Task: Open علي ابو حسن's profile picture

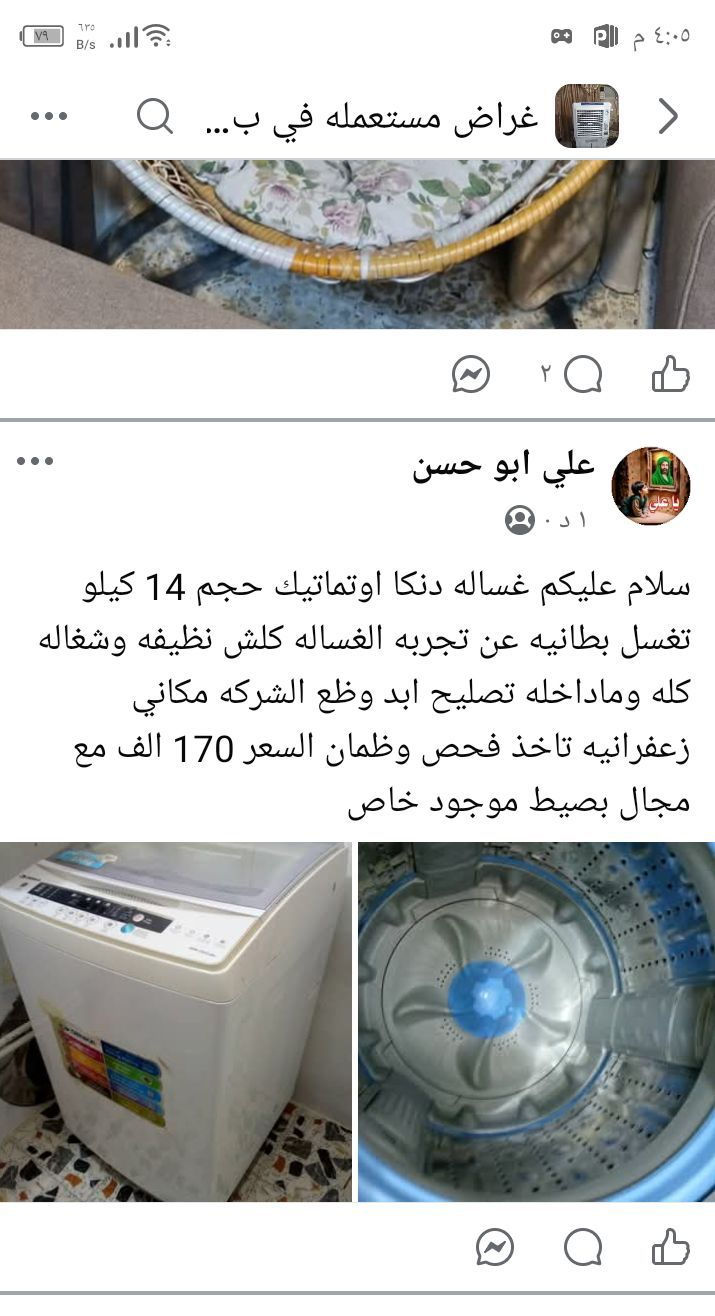Action: [x=650, y=487]
